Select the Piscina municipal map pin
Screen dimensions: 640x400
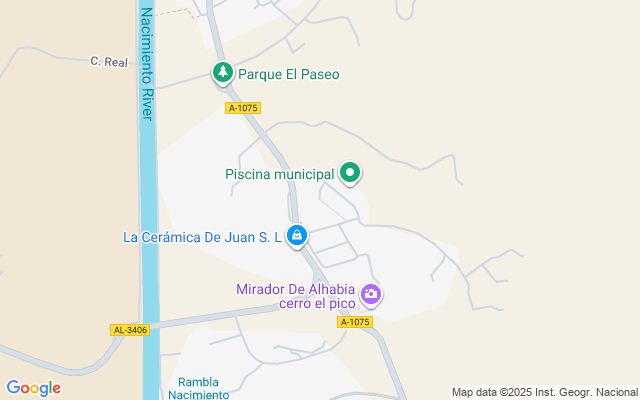[349, 173]
